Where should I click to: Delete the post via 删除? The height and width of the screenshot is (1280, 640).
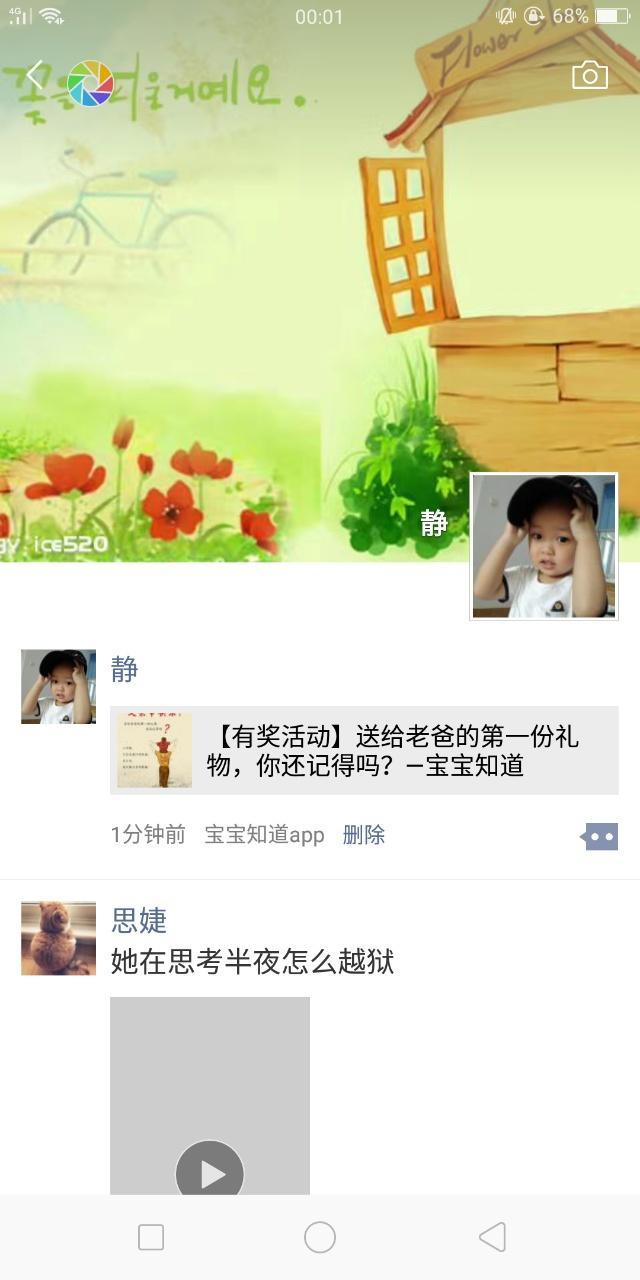(363, 835)
